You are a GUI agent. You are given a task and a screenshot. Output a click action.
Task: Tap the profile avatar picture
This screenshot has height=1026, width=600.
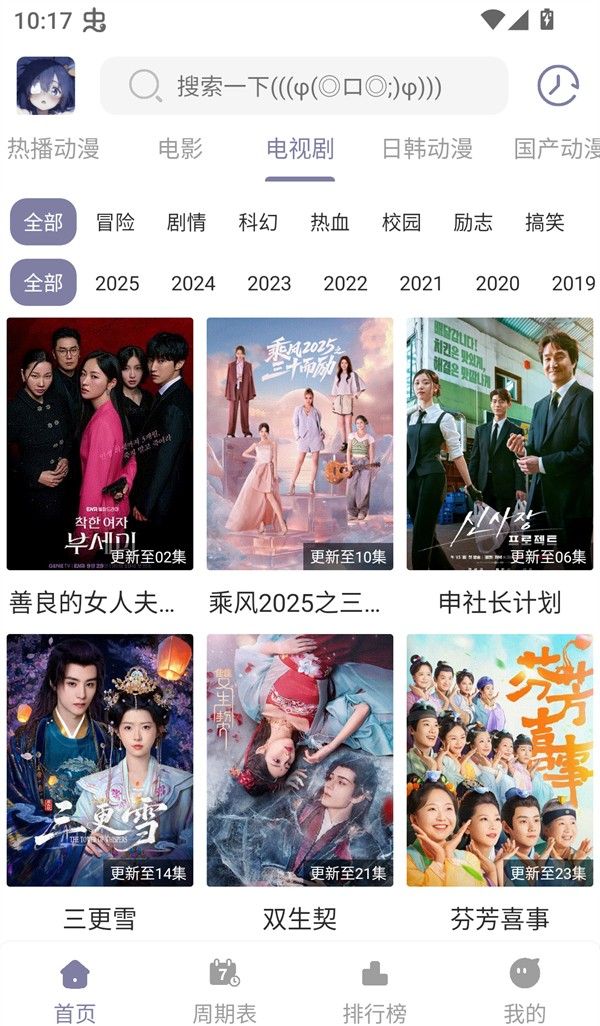46,86
